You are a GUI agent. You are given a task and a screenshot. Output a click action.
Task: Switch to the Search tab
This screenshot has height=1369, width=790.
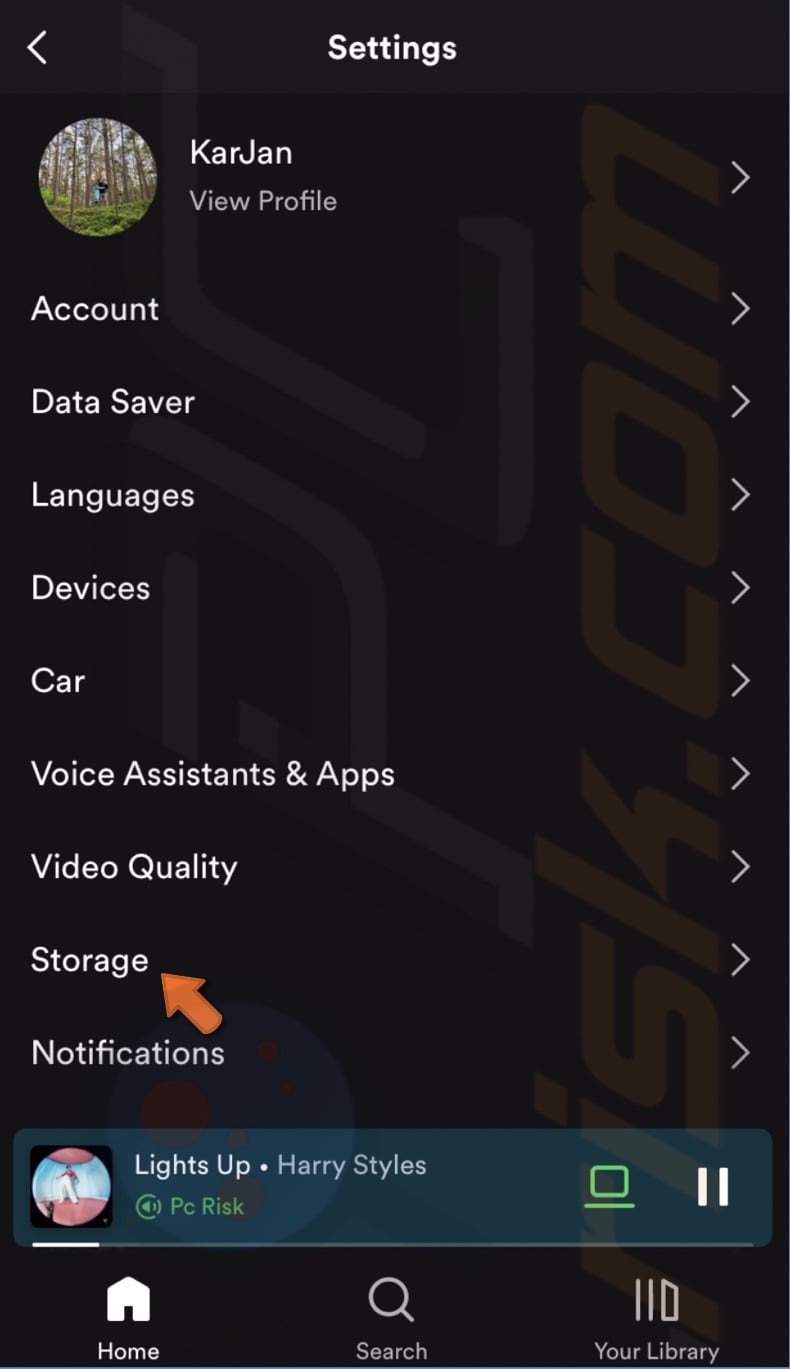pyautogui.click(x=391, y=1320)
